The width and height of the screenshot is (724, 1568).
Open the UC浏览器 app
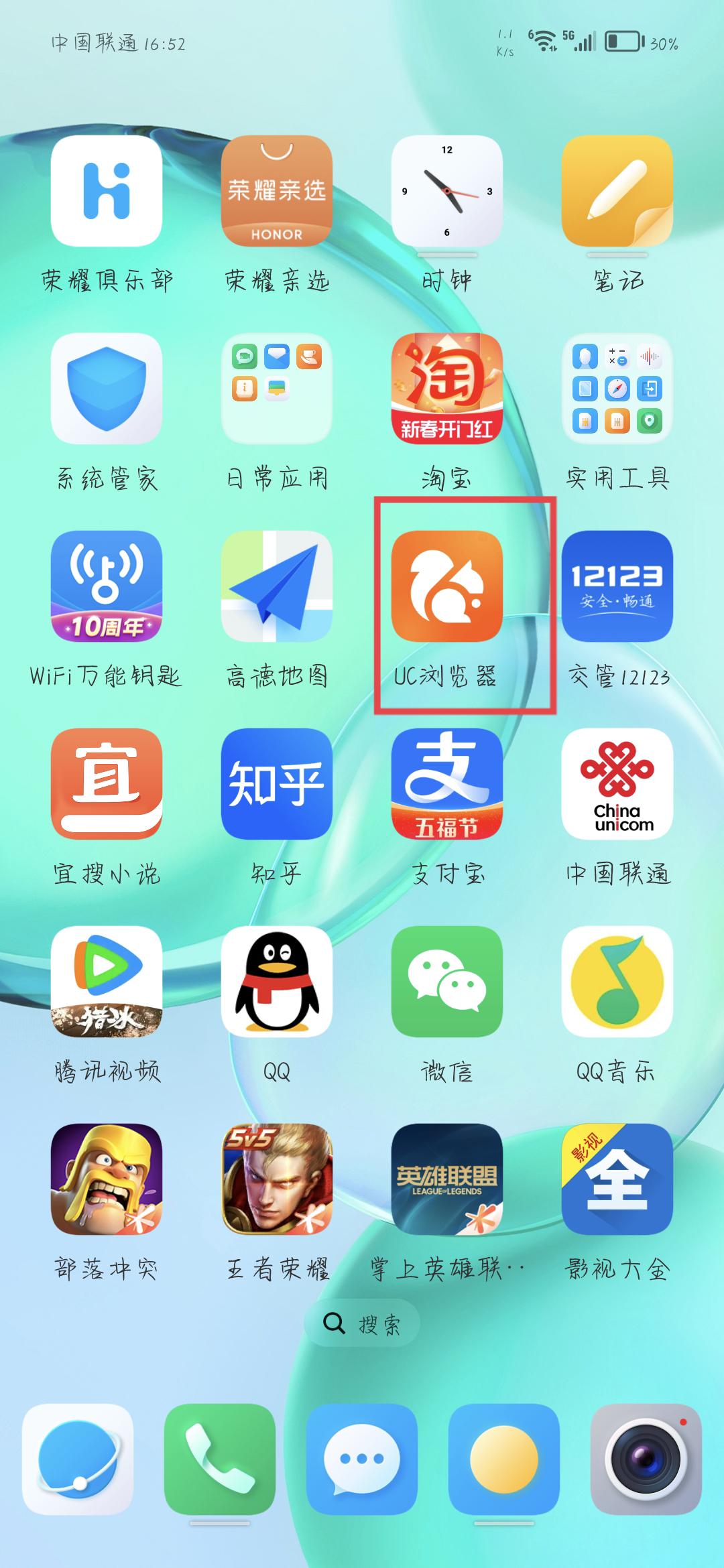point(447,586)
